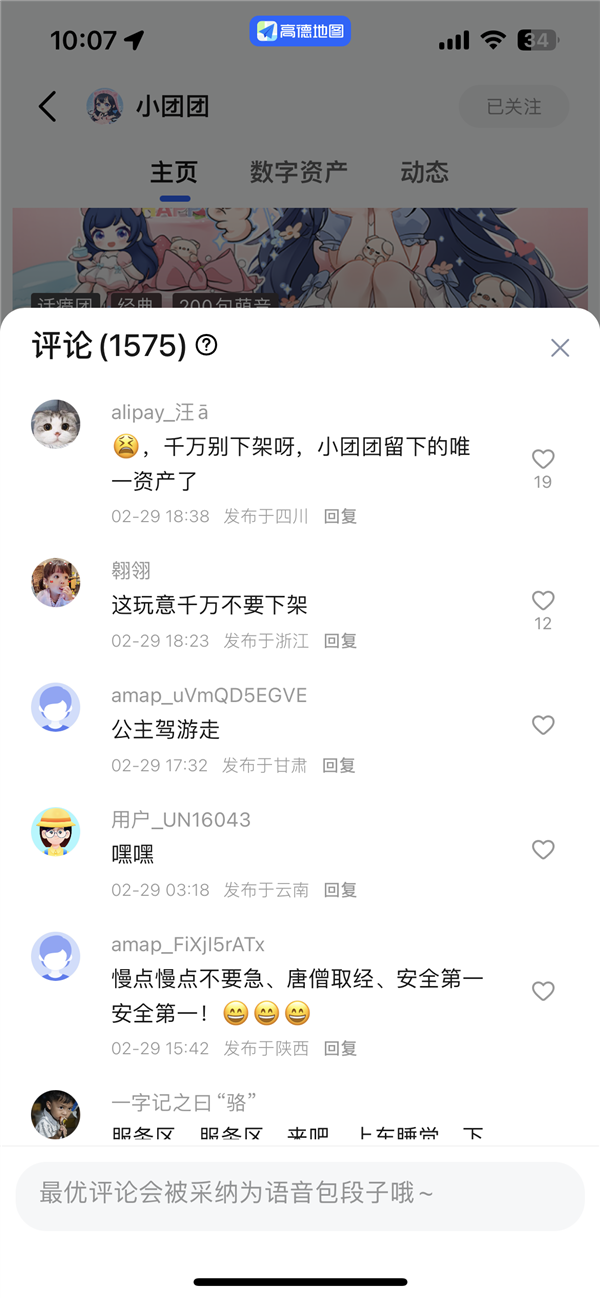The width and height of the screenshot is (600, 1298).
Task: Reply to 翱翎's comment
Action: (340, 640)
